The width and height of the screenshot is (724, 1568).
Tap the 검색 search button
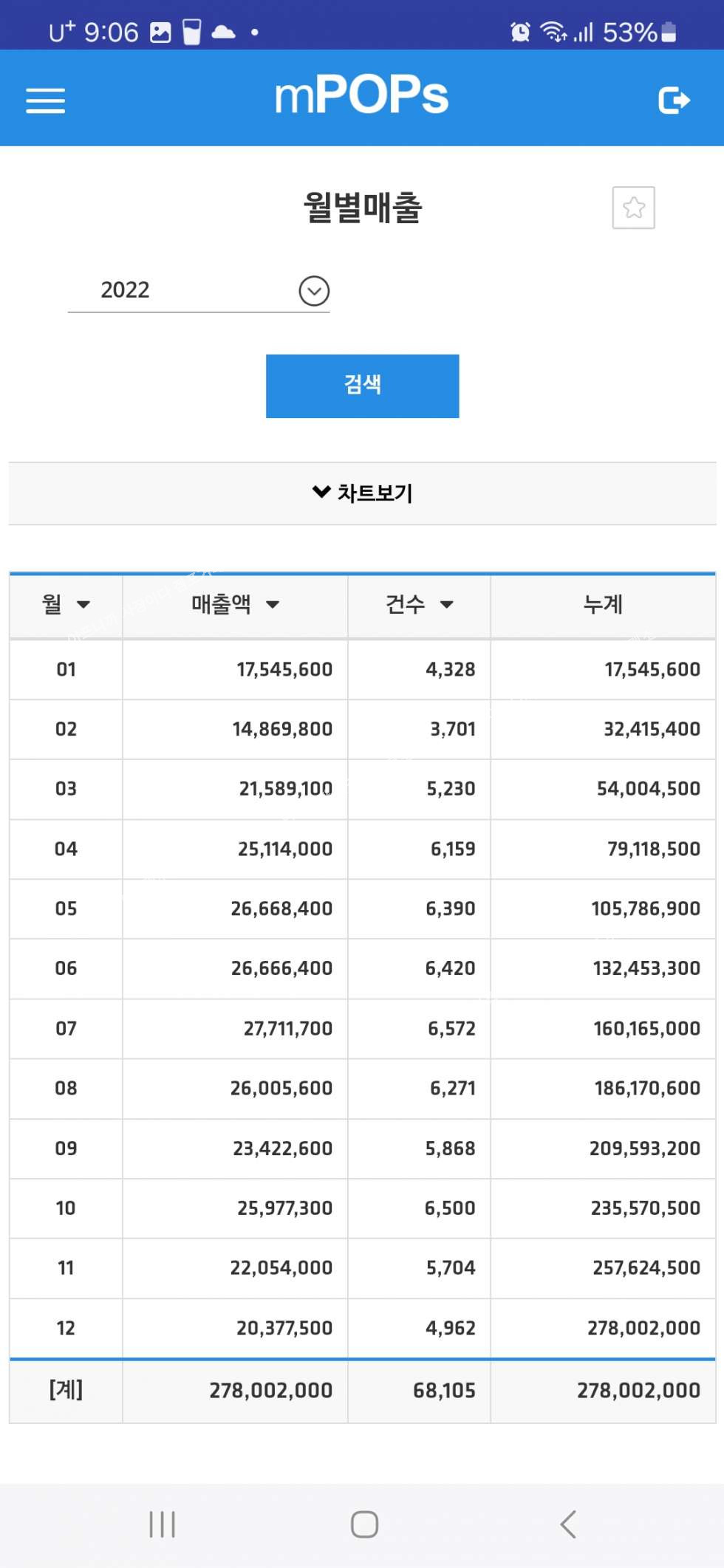click(362, 386)
